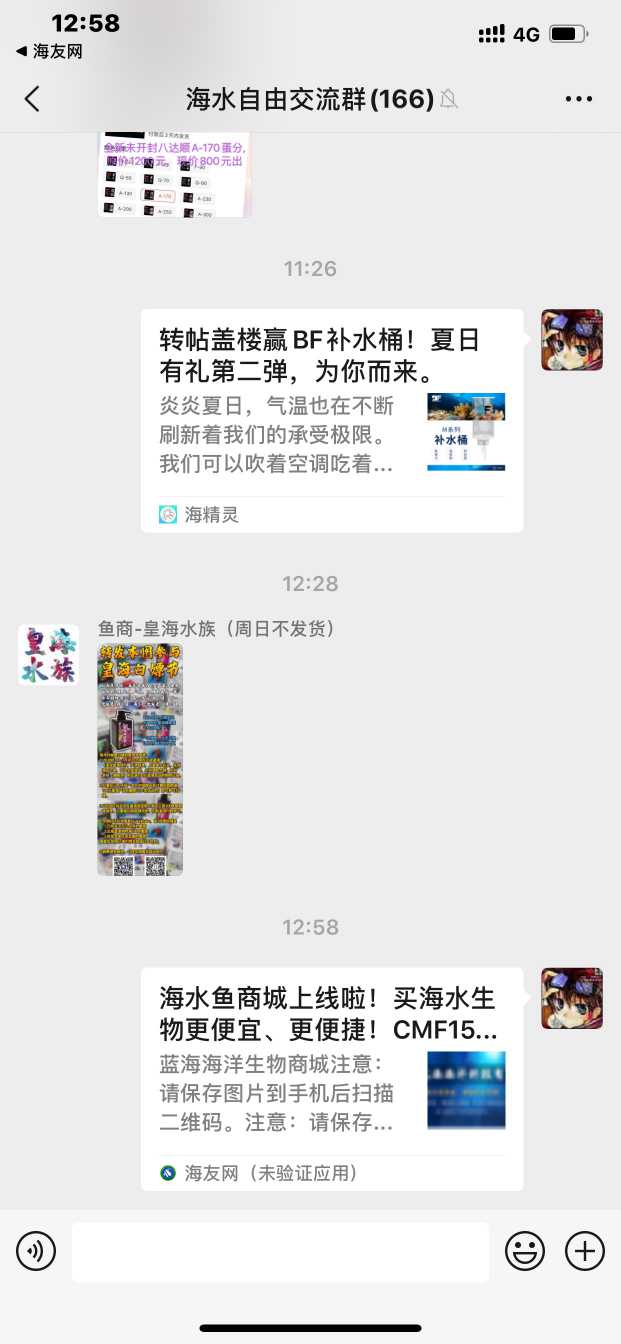Open the emoji sticker panel
The height and width of the screenshot is (1344, 621).
[x=525, y=1251]
